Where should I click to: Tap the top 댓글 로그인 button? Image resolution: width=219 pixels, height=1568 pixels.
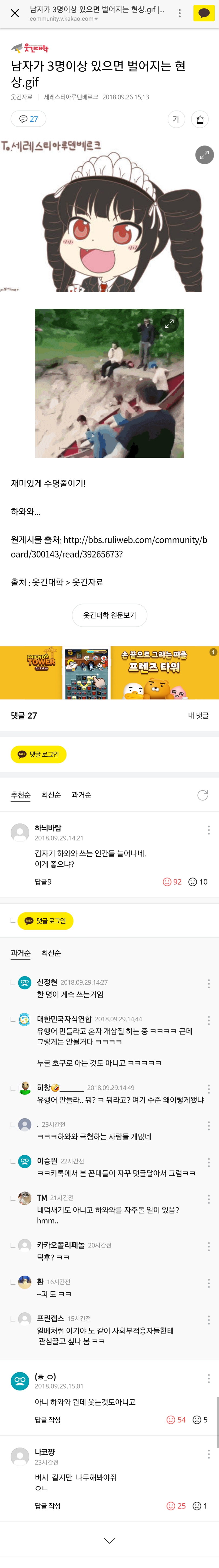38,754
